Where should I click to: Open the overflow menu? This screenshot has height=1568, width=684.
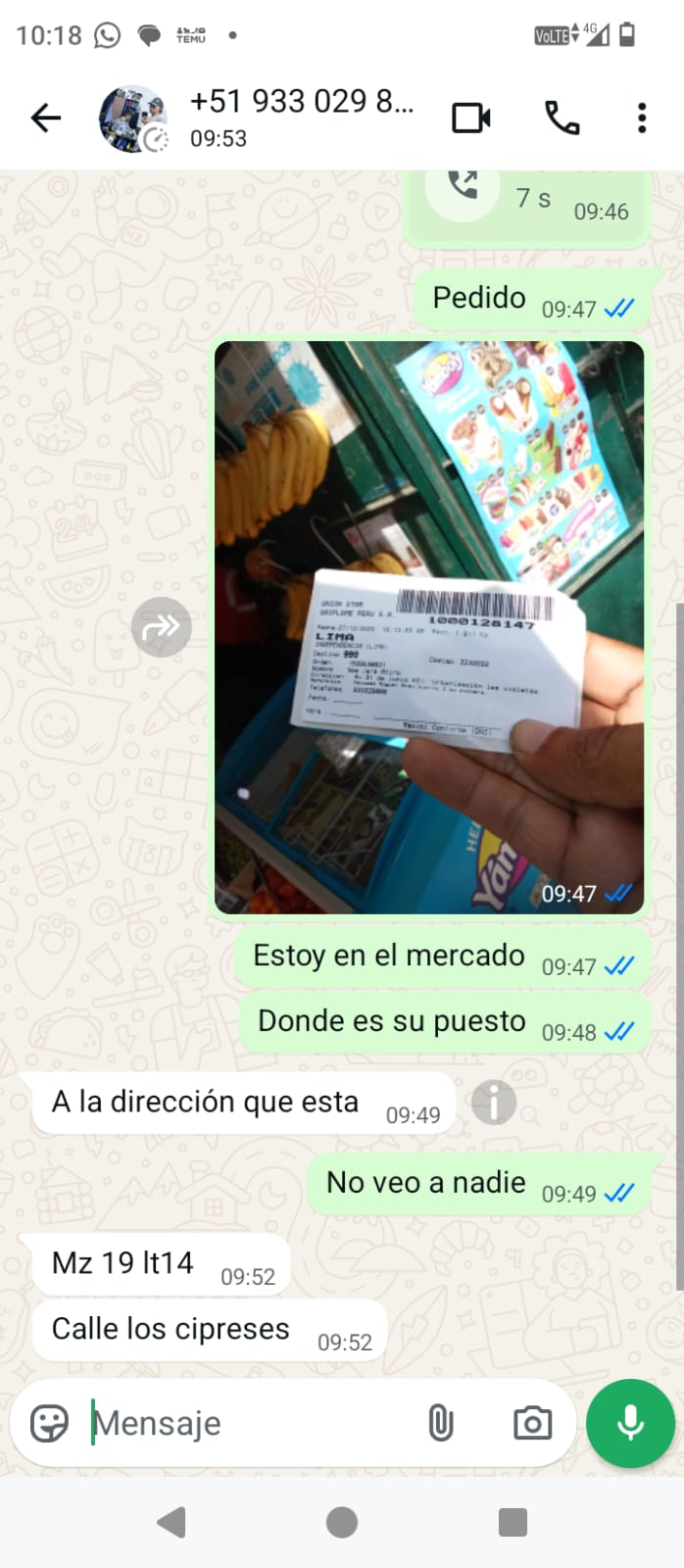click(x=642, y=119)
